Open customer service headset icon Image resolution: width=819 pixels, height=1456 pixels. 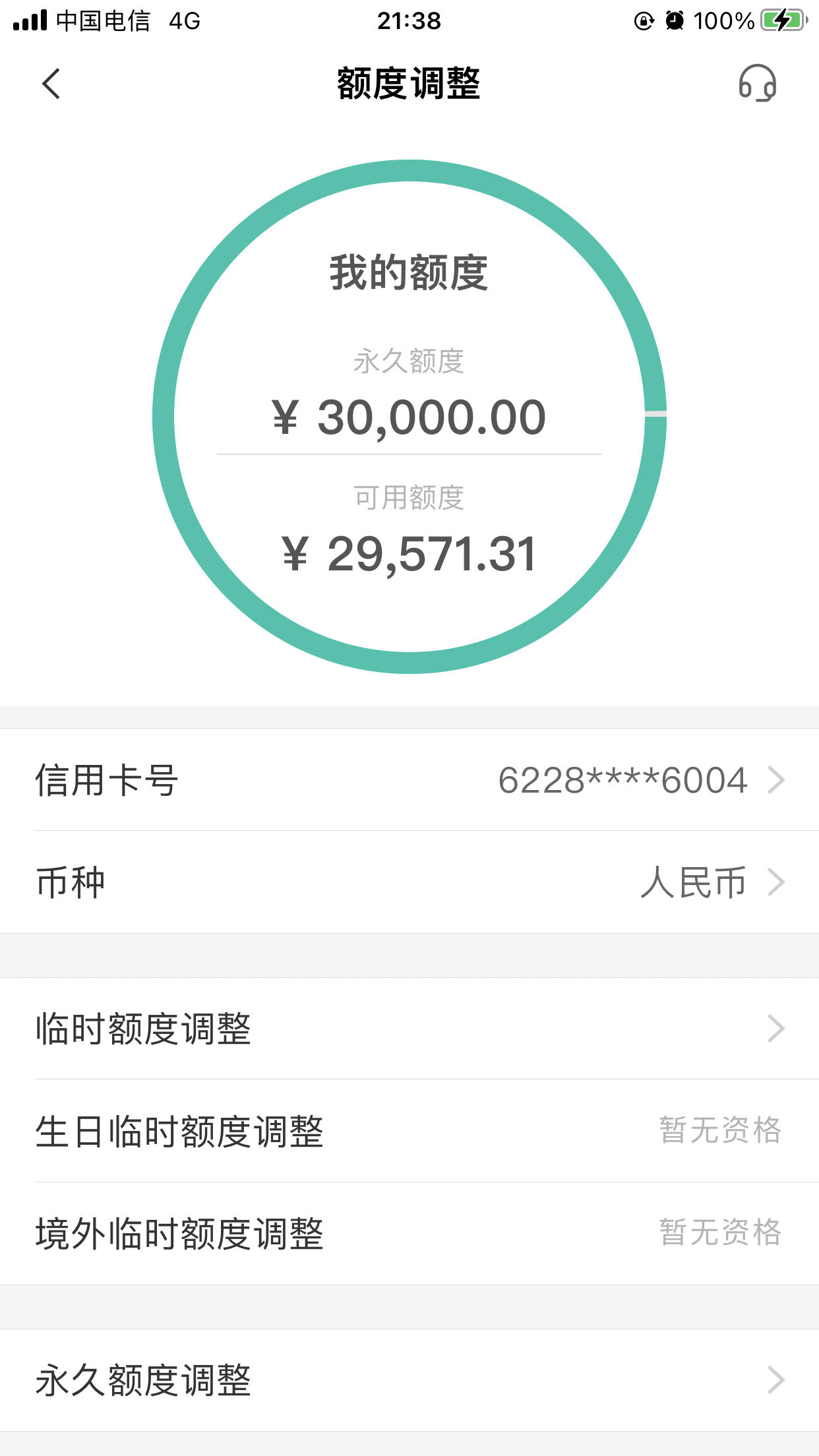(x=757, y=83)
